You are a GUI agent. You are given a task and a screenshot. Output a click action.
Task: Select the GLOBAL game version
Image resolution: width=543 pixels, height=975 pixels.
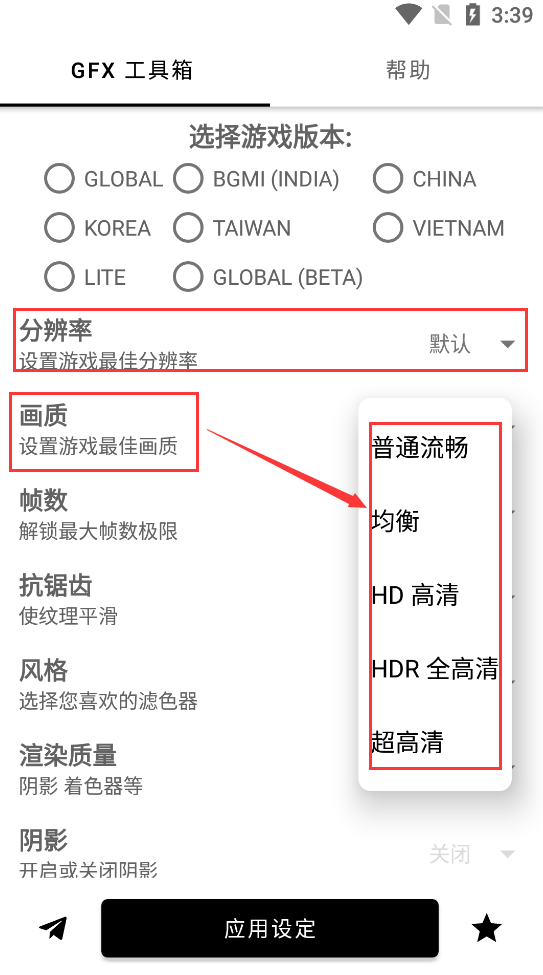coord(103,179)
